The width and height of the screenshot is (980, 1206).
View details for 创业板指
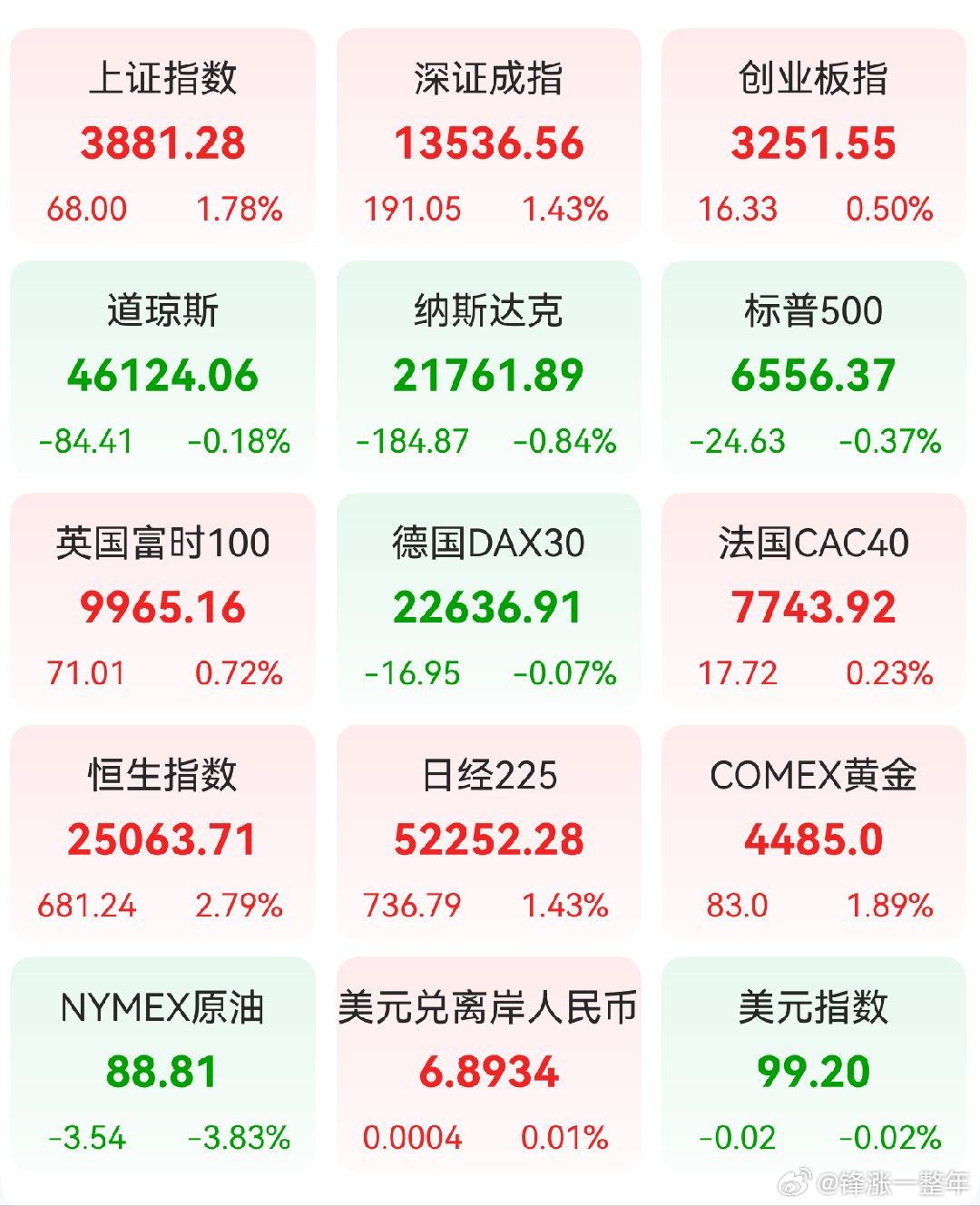(815, 132)
